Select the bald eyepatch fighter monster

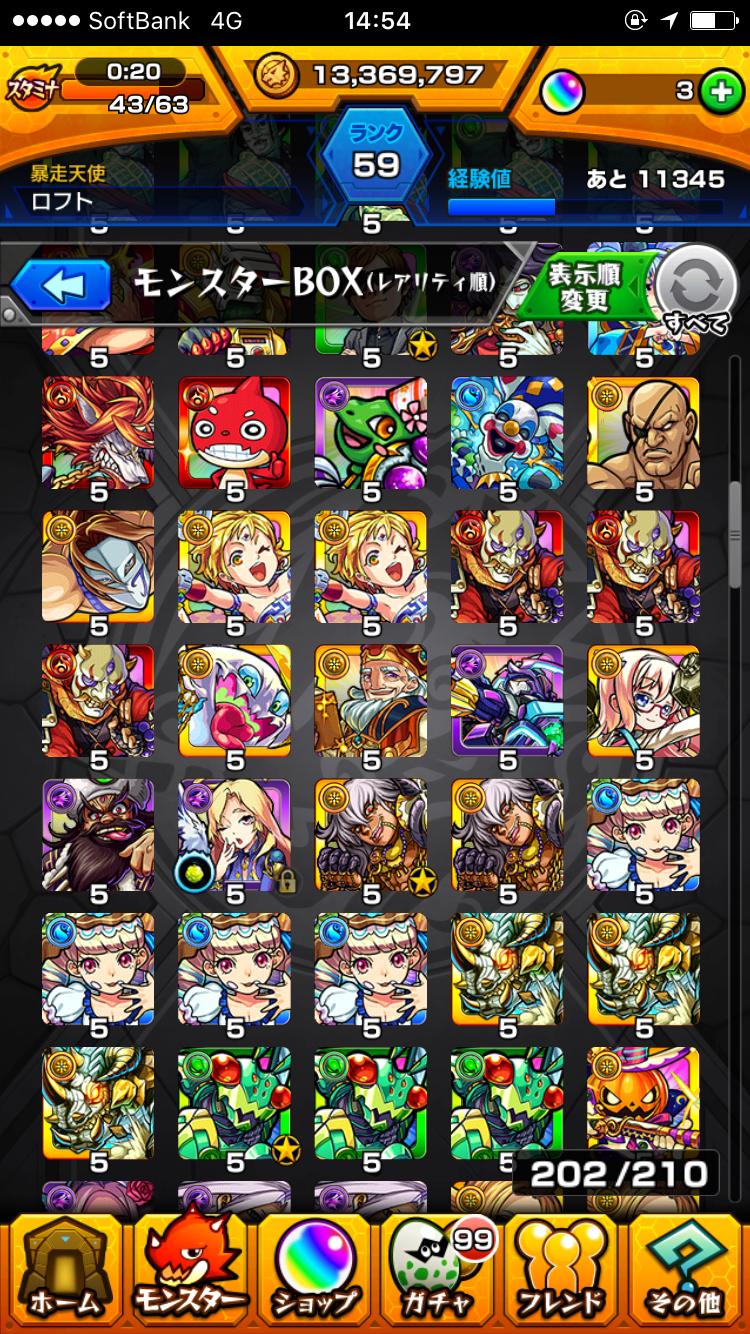(643, 432)
